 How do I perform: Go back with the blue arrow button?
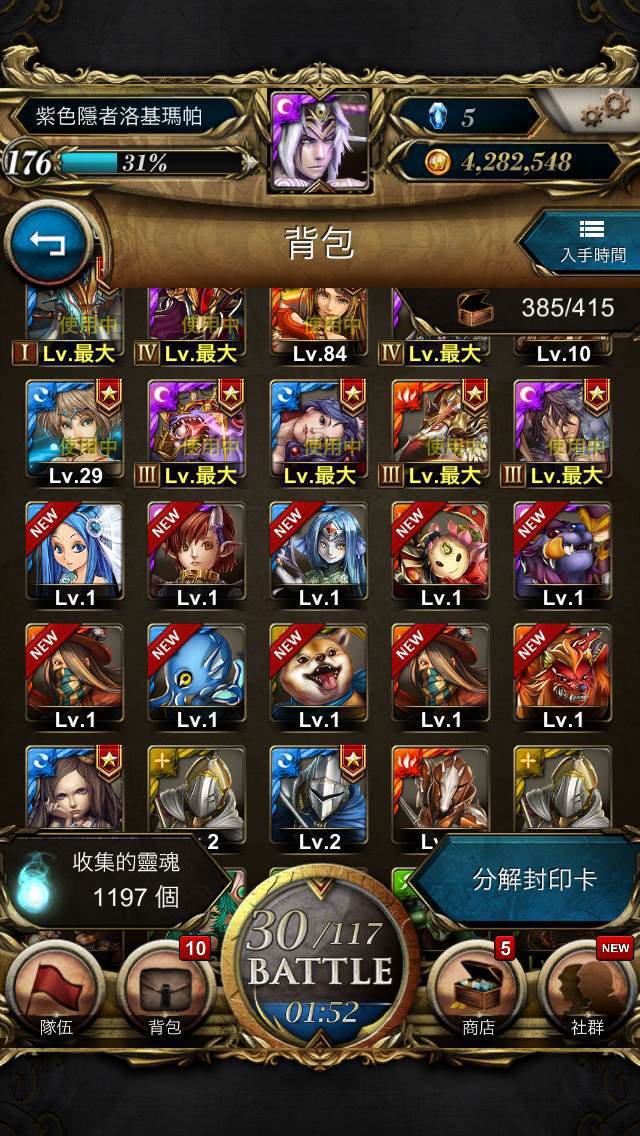[48, 244]
